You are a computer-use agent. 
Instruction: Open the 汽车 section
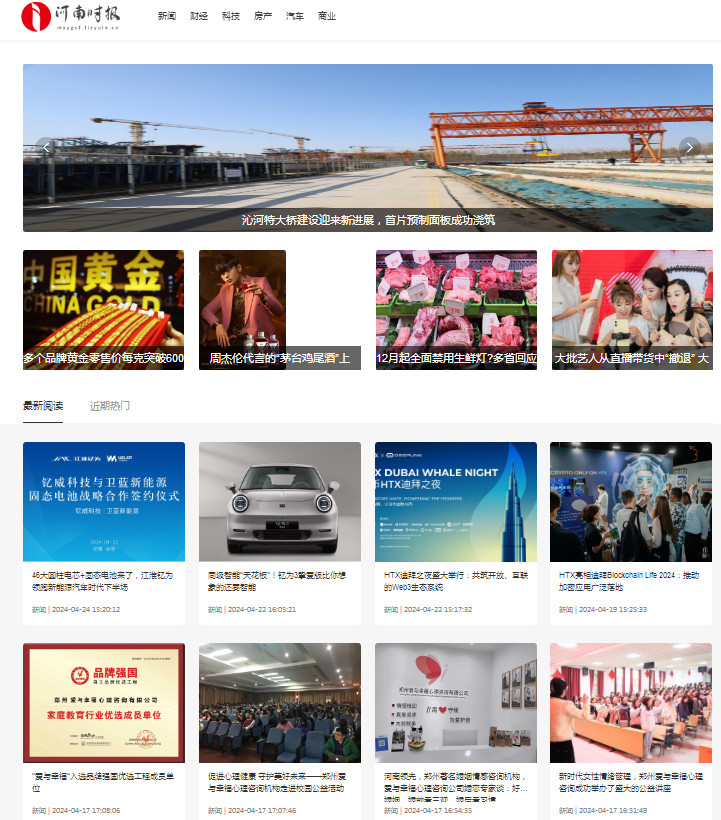coord(294,17)
